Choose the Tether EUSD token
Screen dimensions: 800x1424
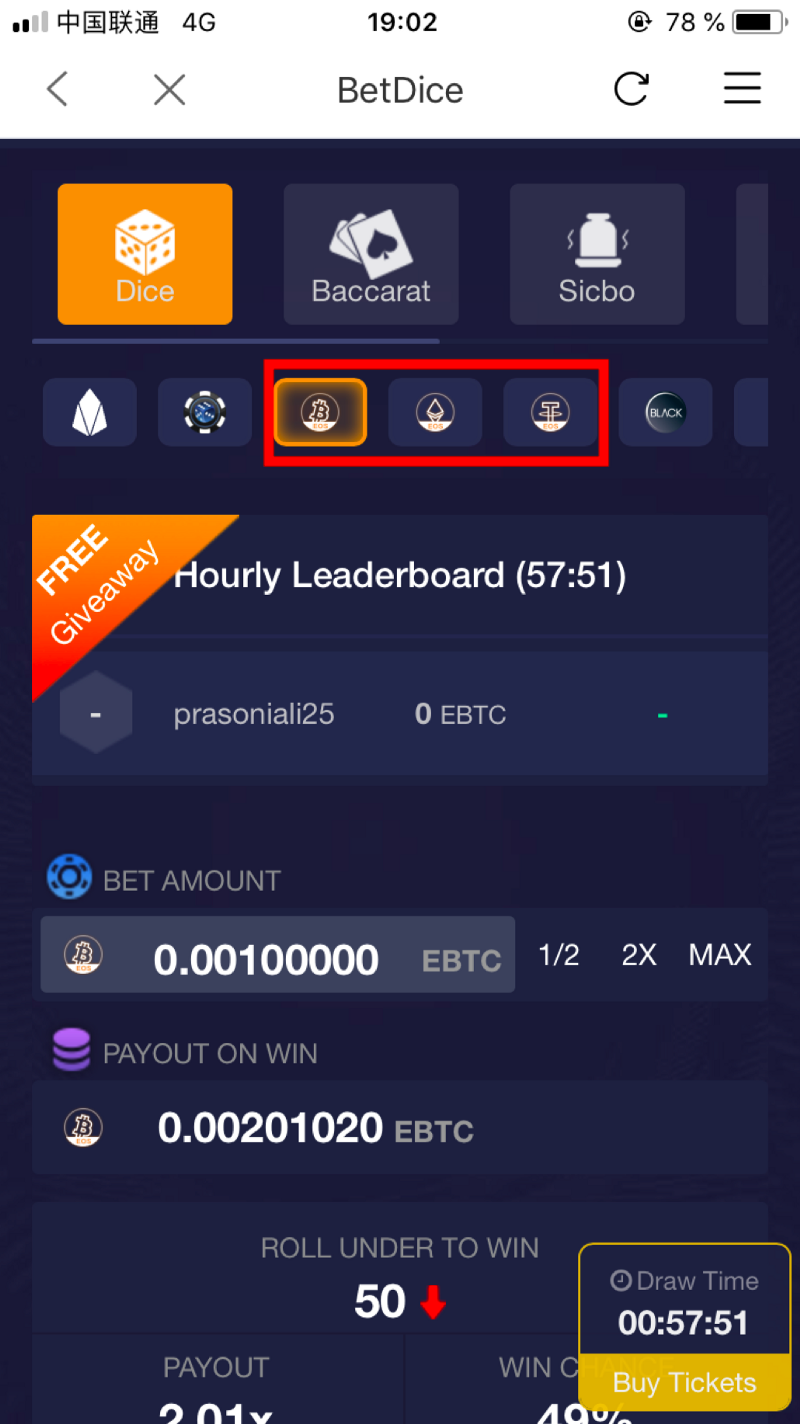point(550,412)
